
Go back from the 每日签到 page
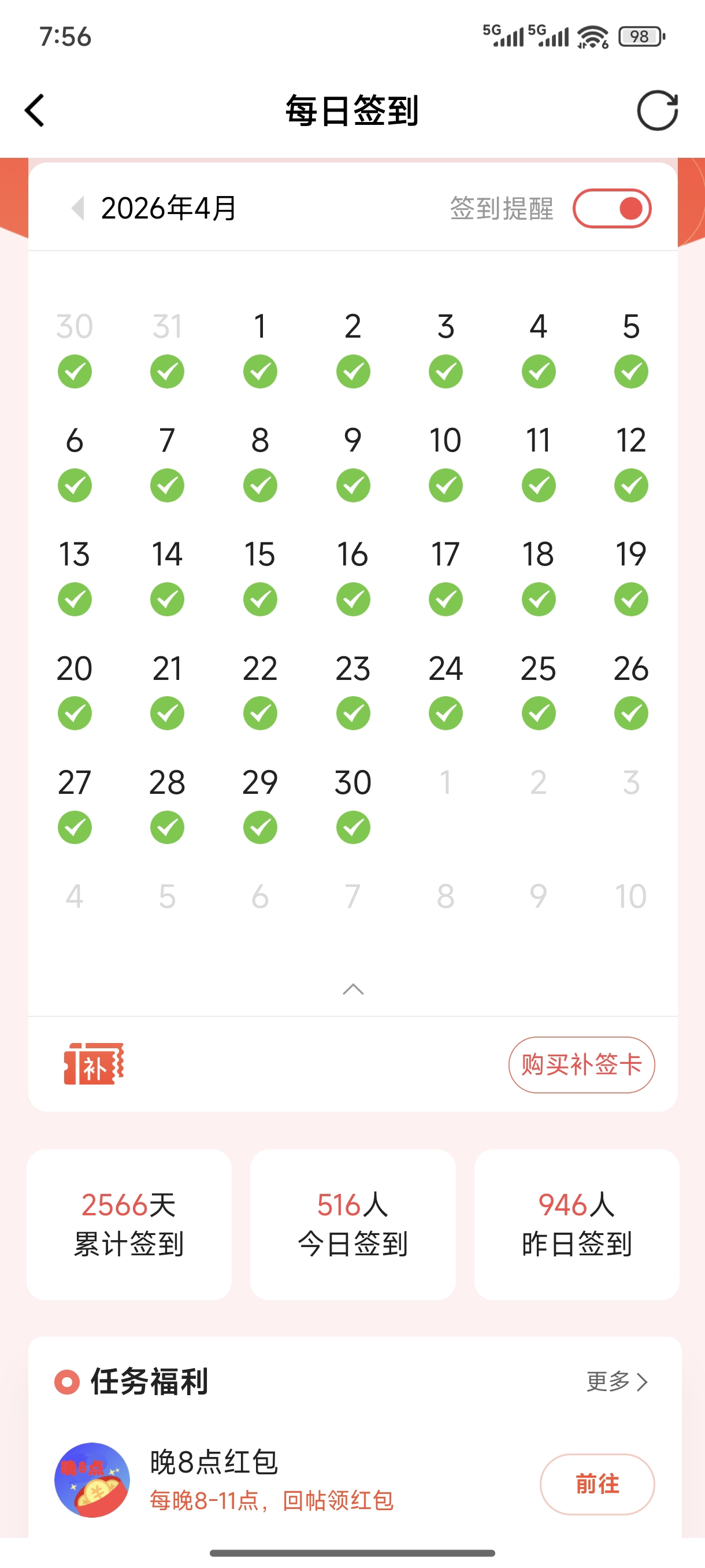(35, 111)
